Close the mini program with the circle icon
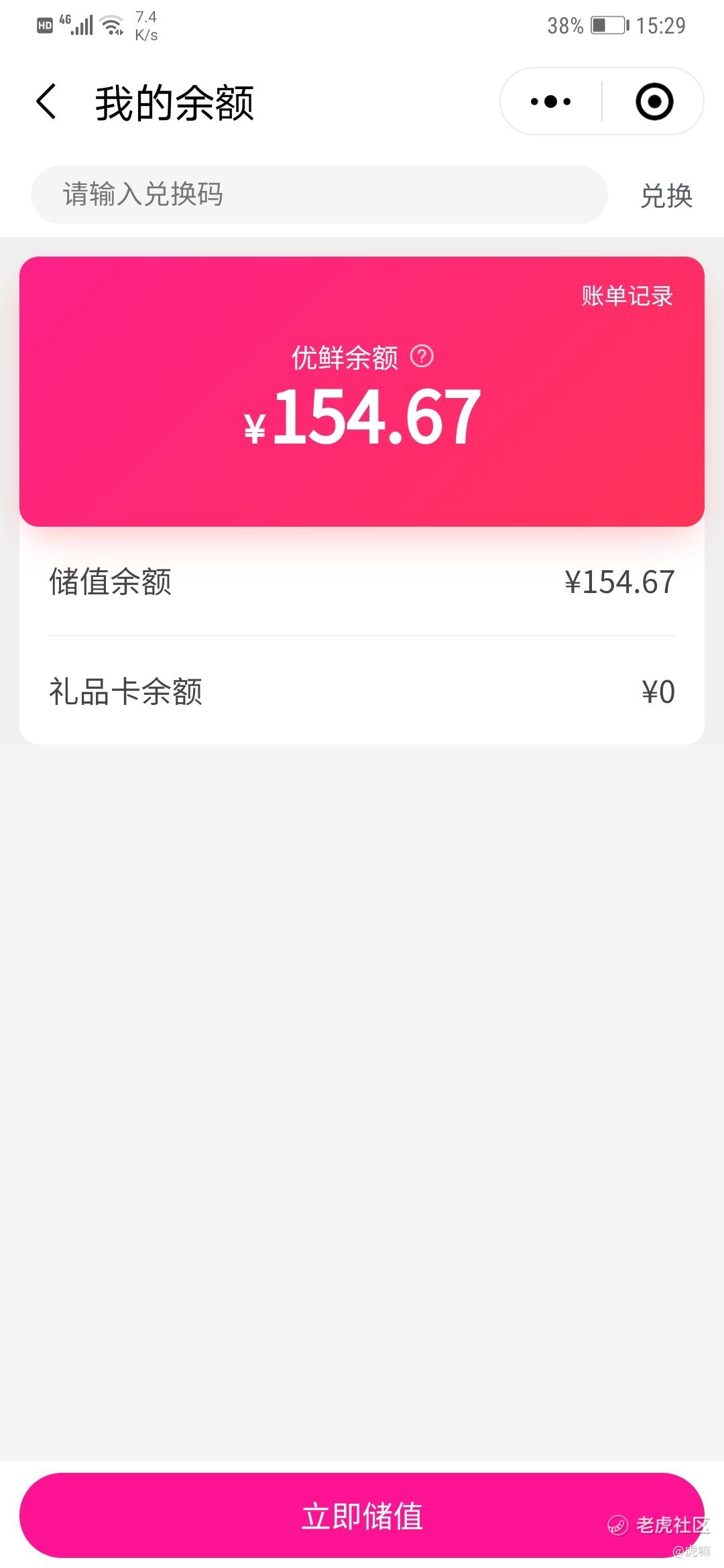The height and width of the screenshot is (1568, 724). (x=654, y=102)
